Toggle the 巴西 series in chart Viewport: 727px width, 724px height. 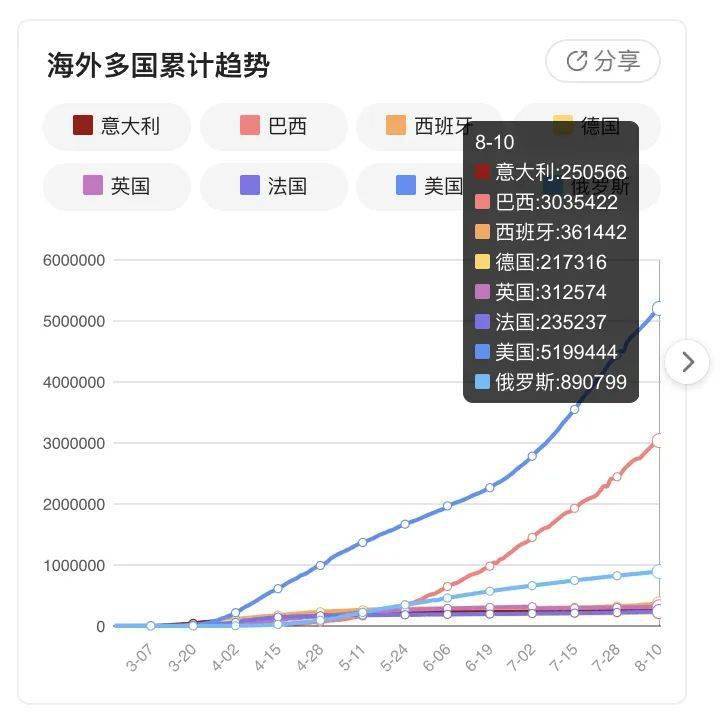coord(273,126)
